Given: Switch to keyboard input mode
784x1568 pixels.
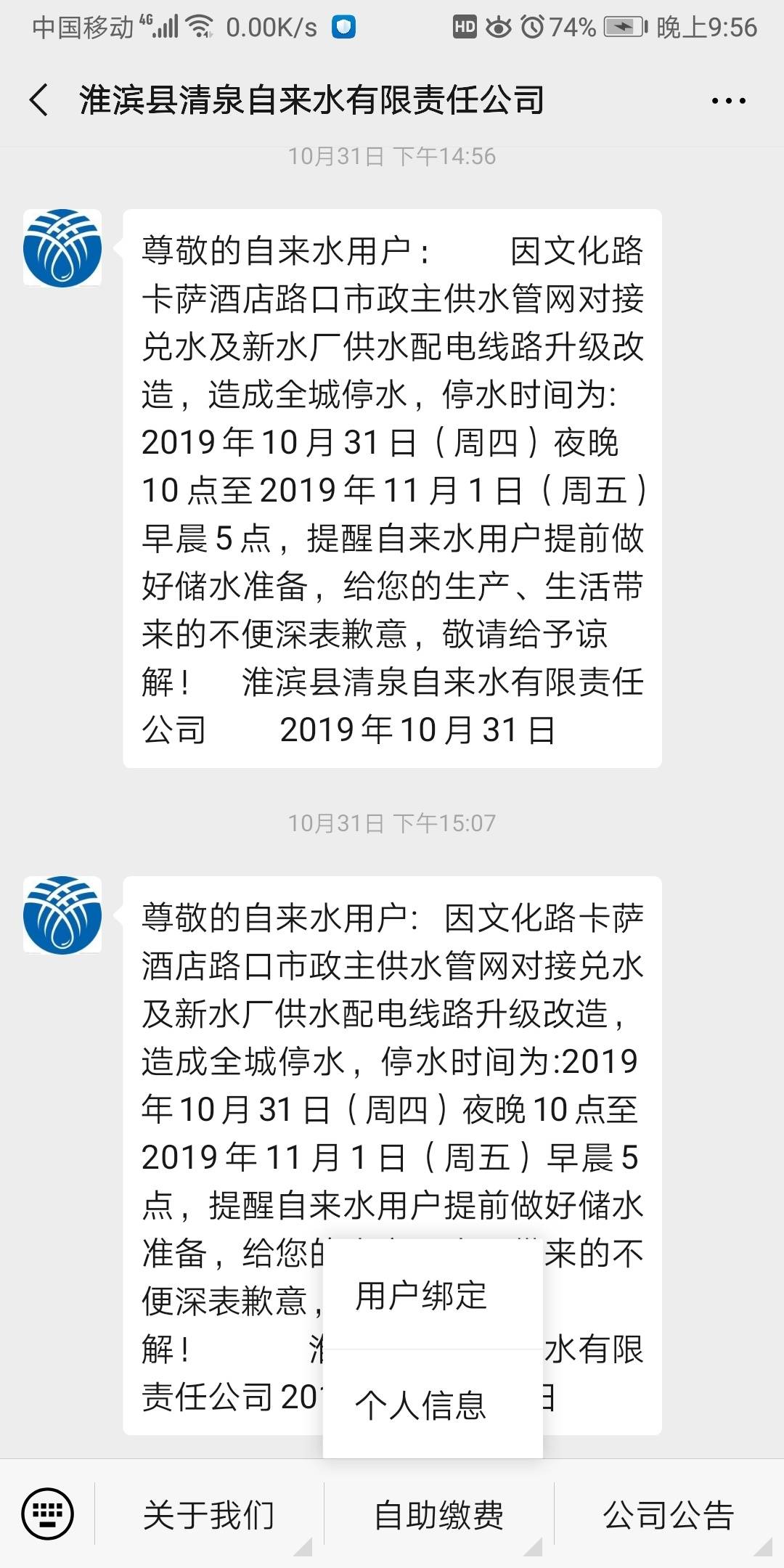Looking at the screenshot, I should point(48,1514).
